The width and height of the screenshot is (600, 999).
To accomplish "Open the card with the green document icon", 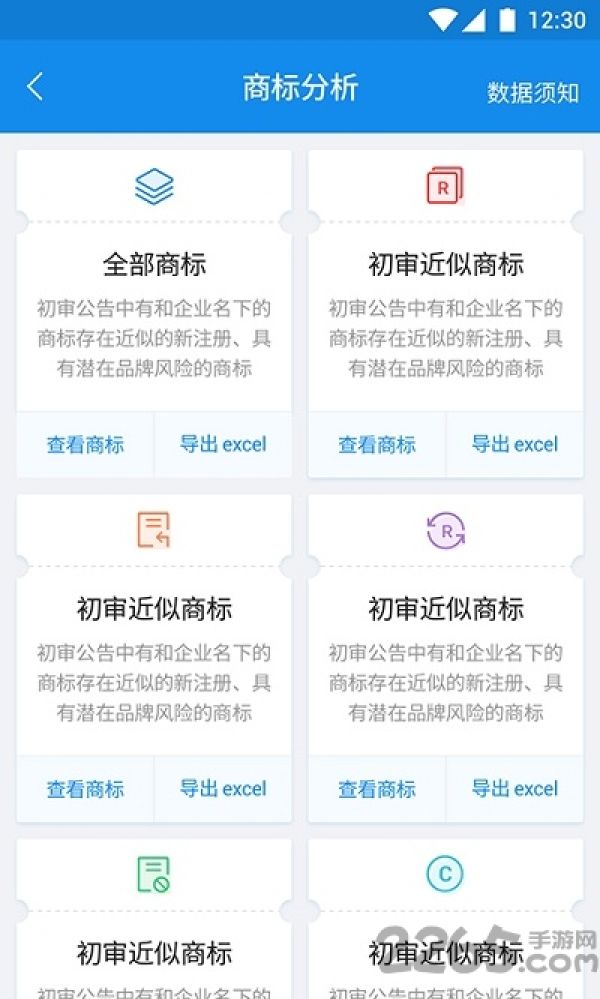I will coord(154,919).
